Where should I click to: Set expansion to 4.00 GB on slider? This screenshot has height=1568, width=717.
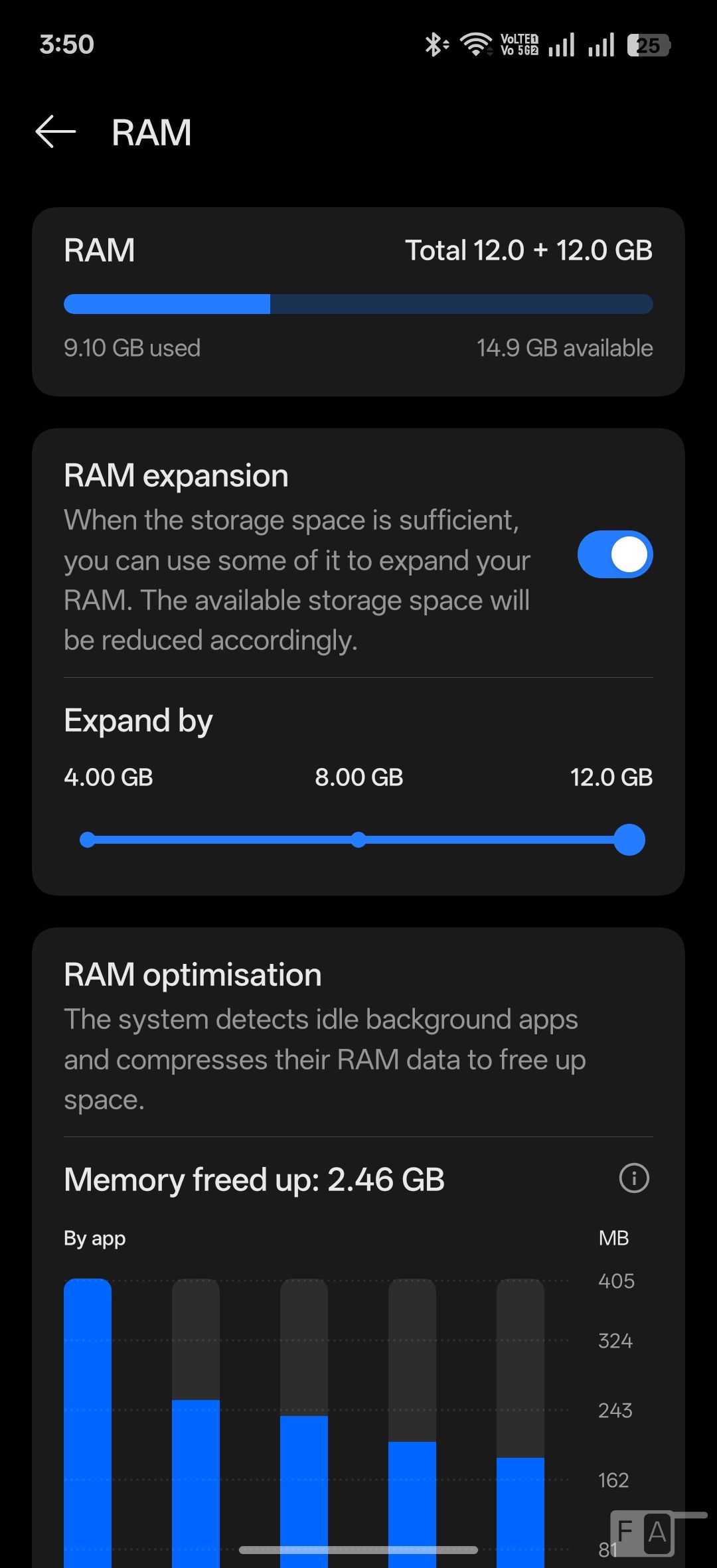tap(88, 840)
